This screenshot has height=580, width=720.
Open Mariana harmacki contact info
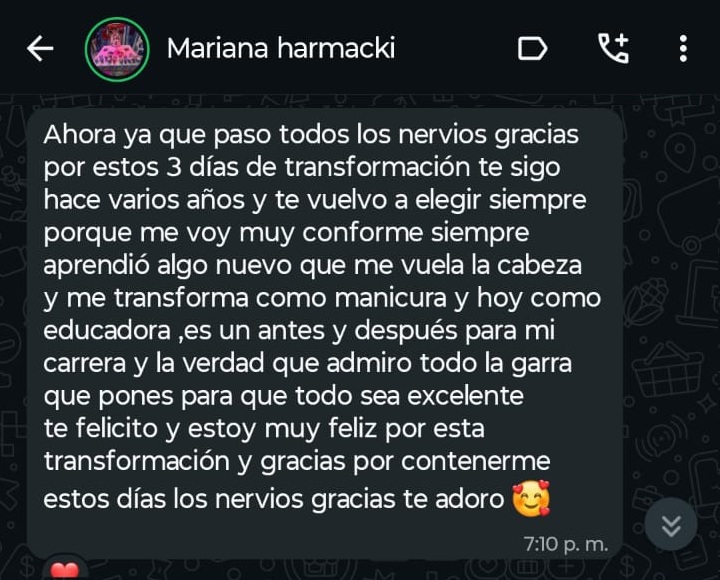click(x=280, y=48)
